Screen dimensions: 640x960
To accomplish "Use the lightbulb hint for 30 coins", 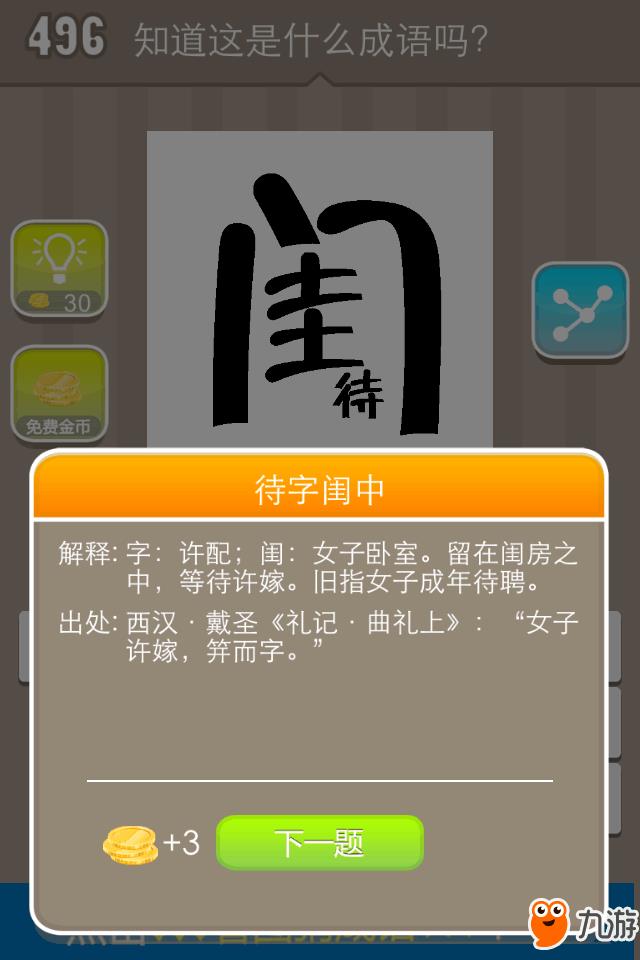I will point(59,268).
